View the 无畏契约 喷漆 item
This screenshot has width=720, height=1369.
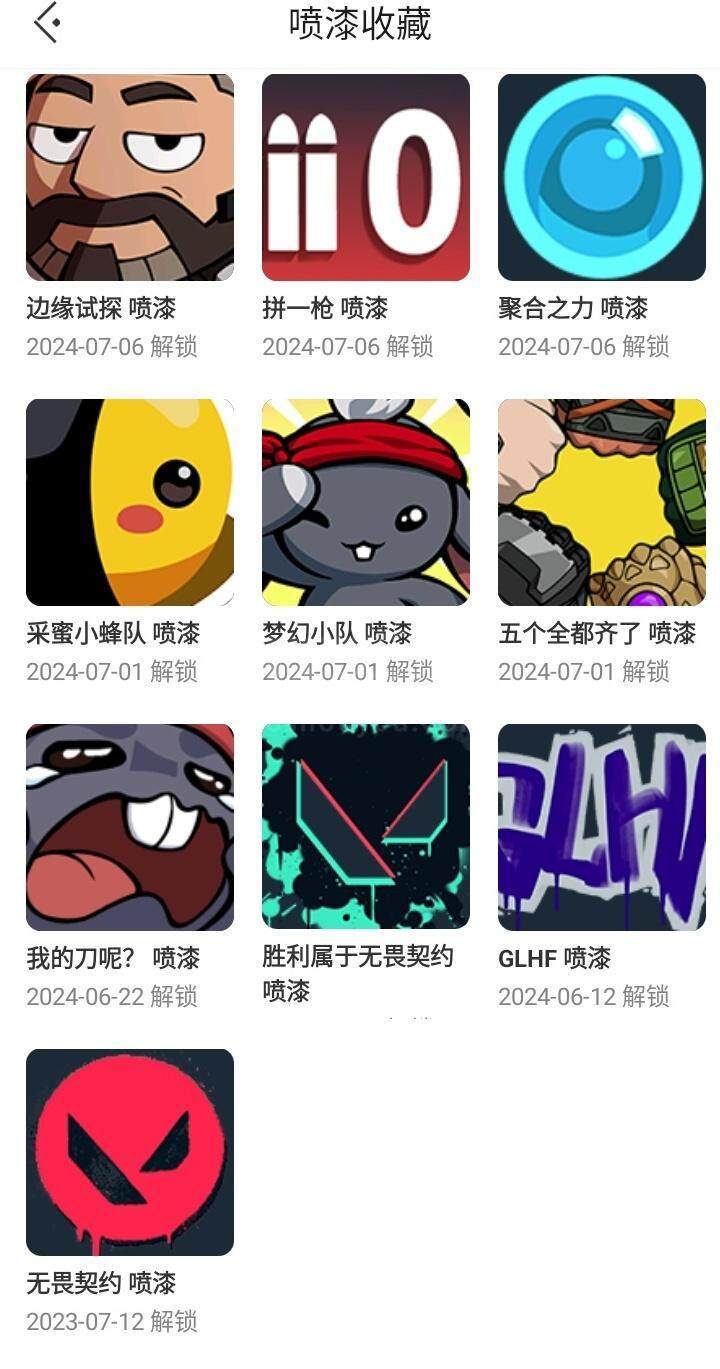(130, 1153)
